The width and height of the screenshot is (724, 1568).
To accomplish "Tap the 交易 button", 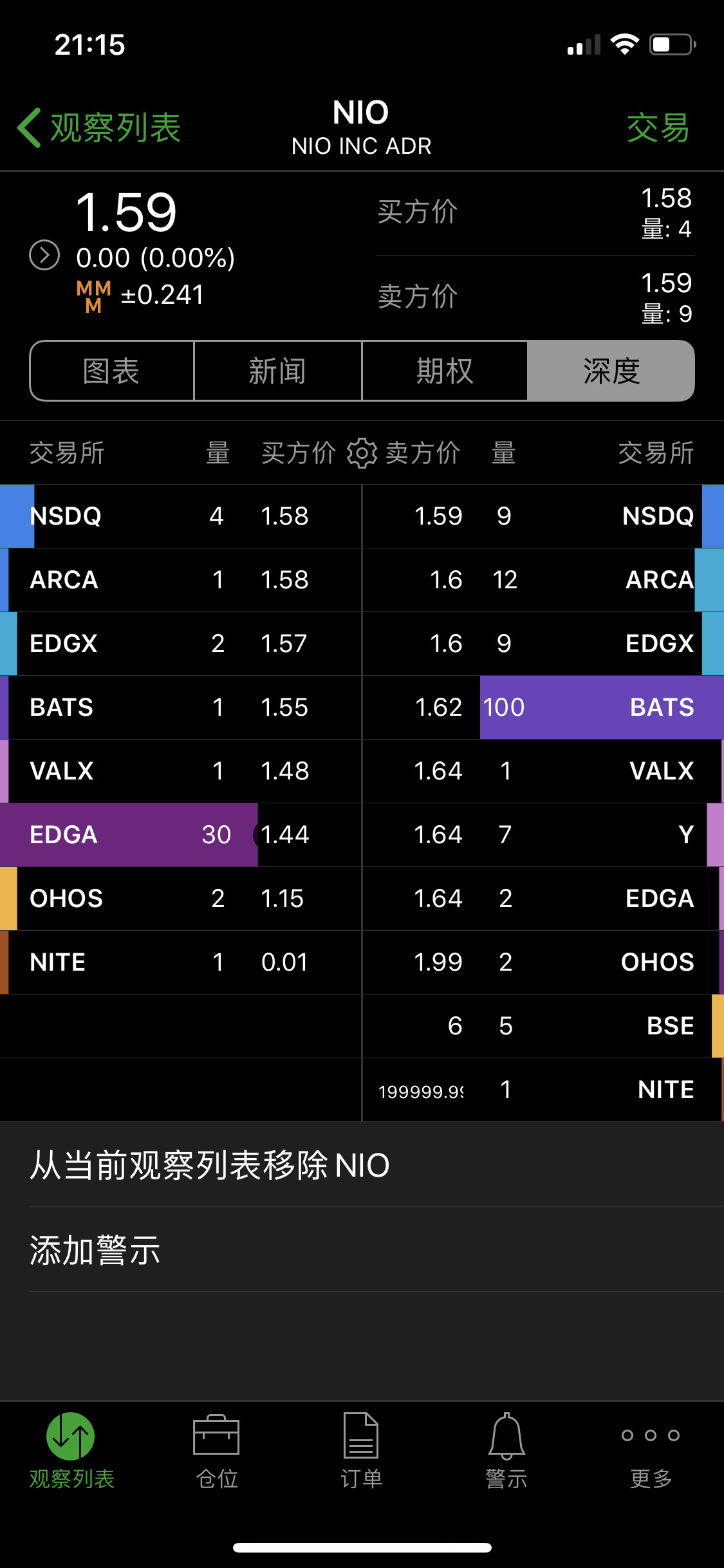I will pyautogui.click(x=658, y=127).
